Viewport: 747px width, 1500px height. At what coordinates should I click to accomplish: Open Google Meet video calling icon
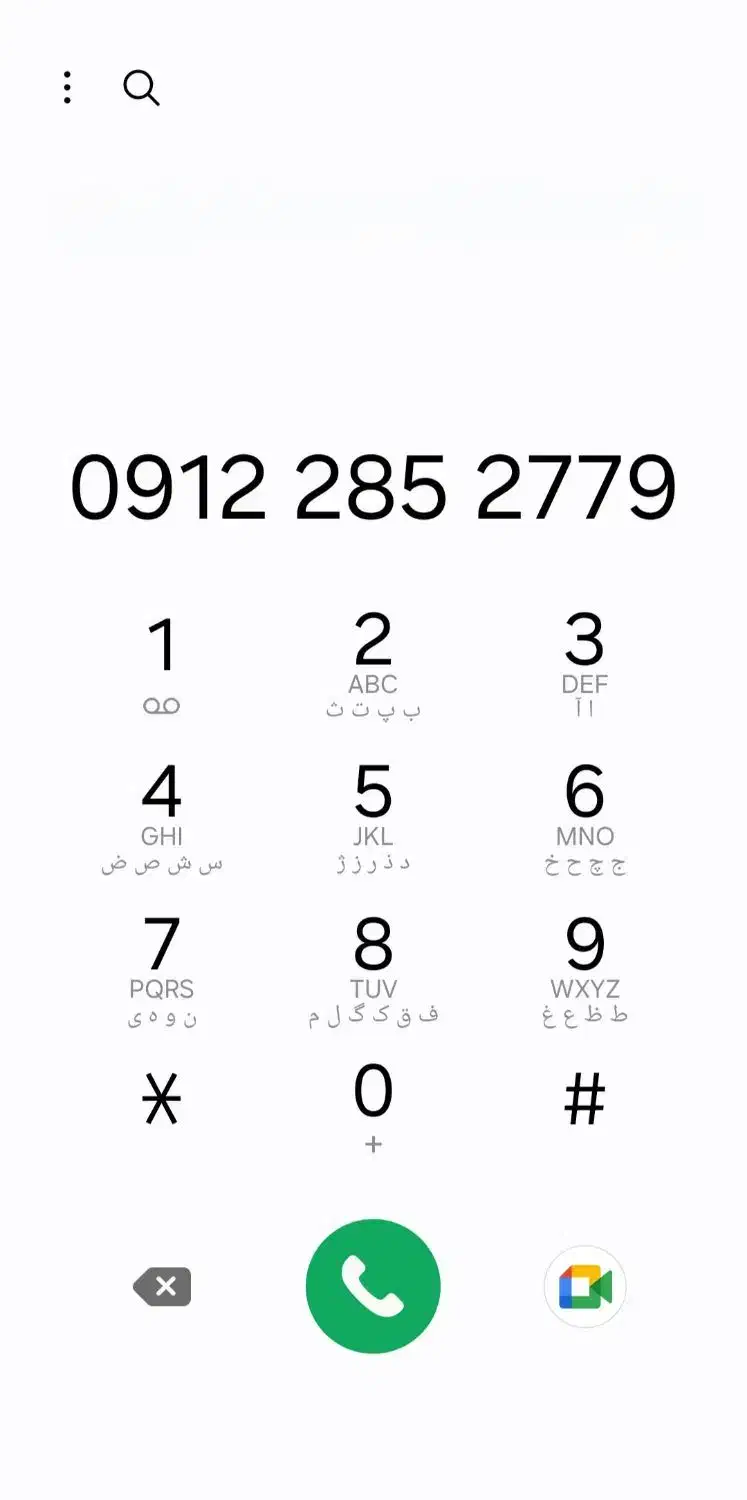click(585, 1287)
